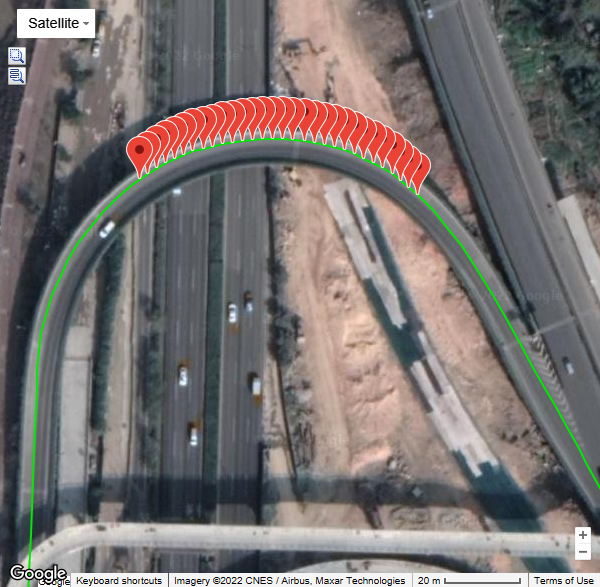Screen dimensions: 600x587
Task: Zoom in with the plus button
Action: click(x=583, y=535)
